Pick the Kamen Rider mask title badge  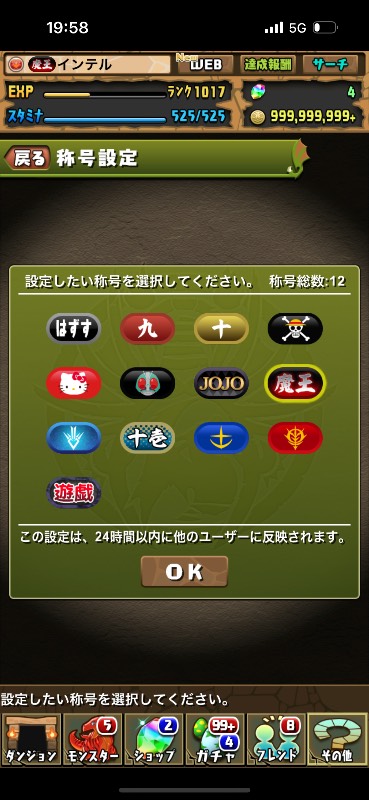[147, 383]
